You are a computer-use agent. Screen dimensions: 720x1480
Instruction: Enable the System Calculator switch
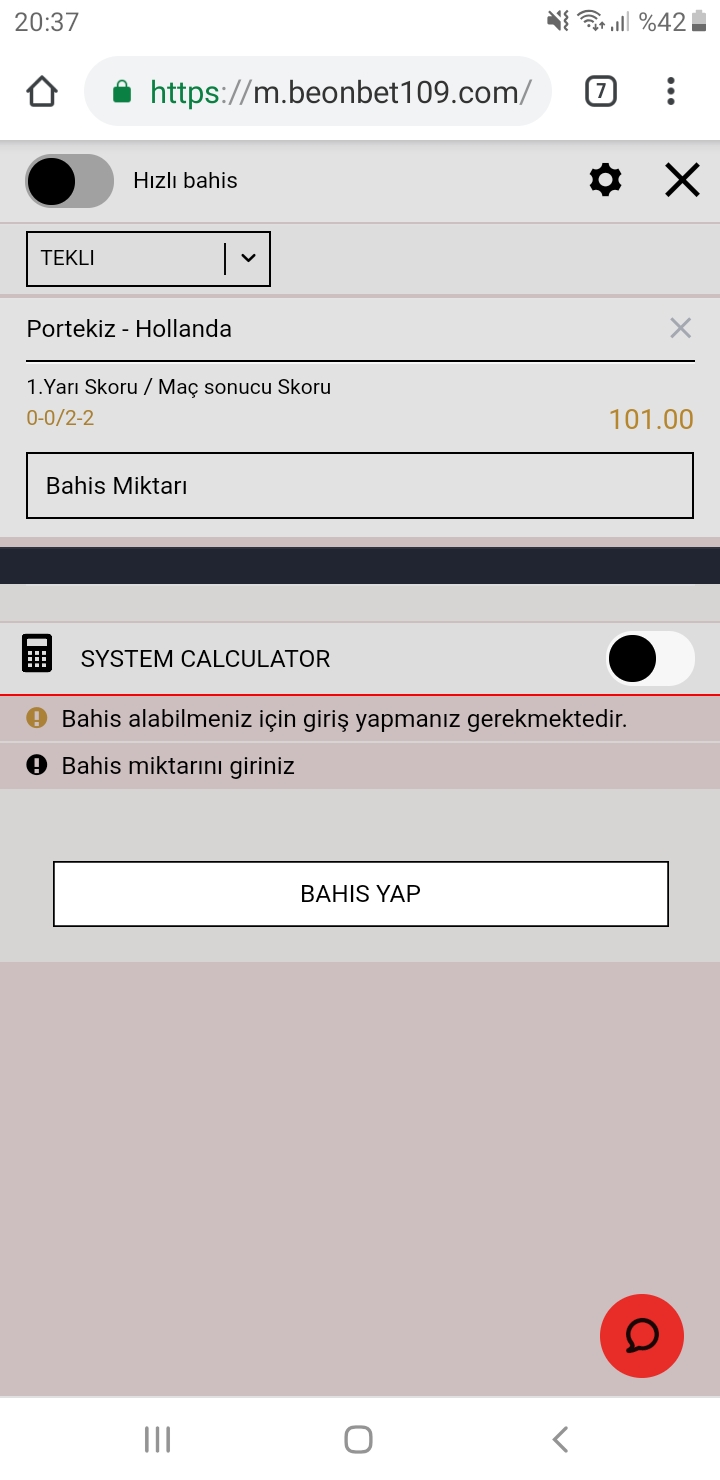pyautogui.click(x=650, y=659)
